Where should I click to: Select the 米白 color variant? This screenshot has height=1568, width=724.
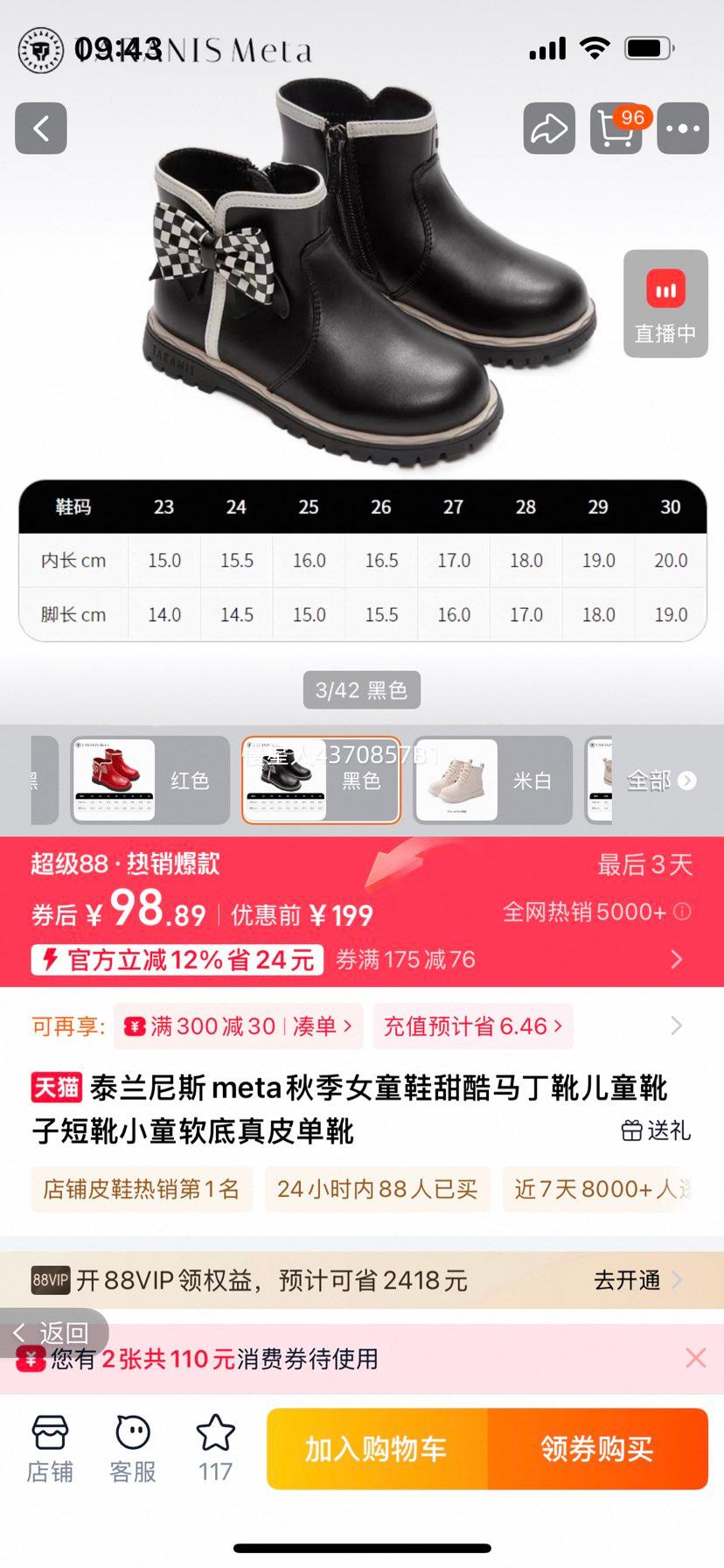coord(492,780)
